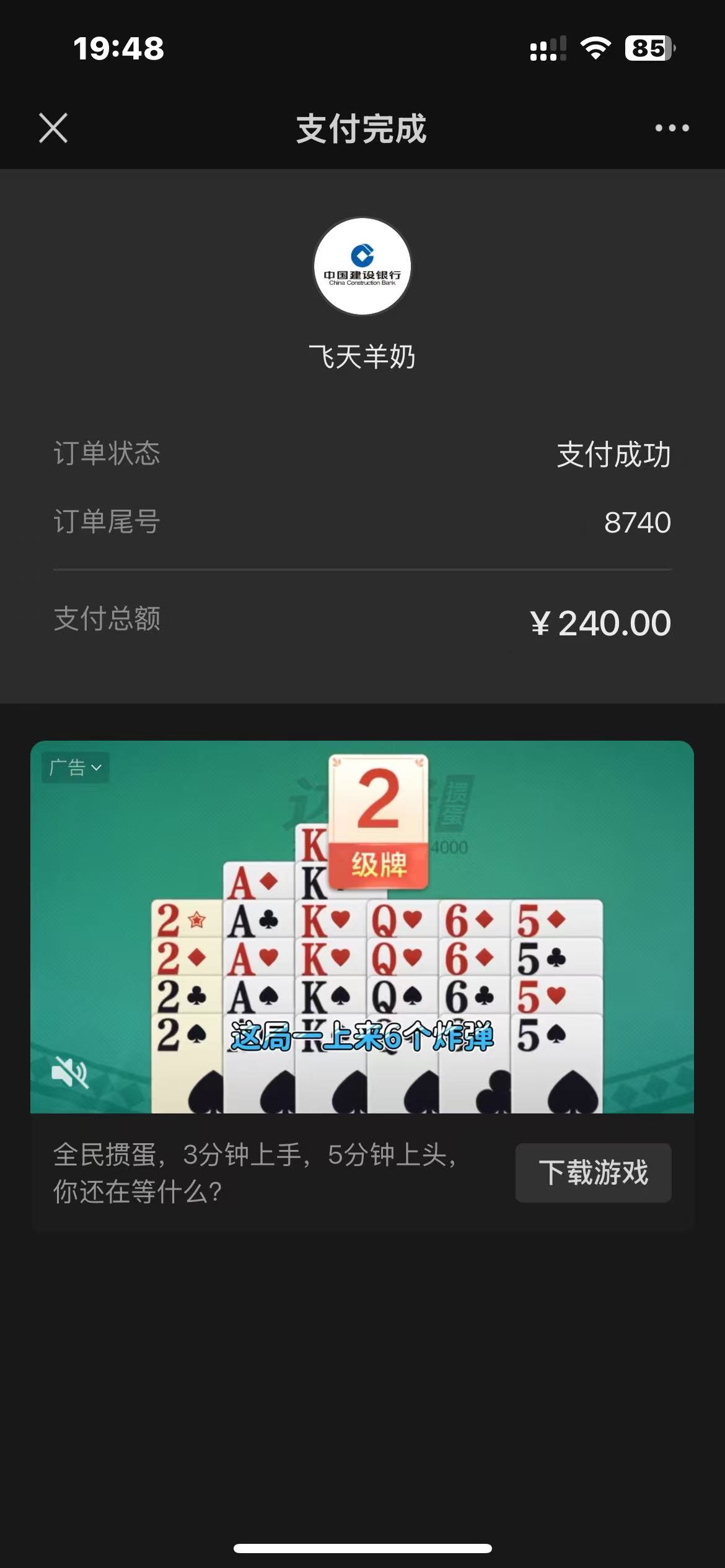
Task: Tap the 下载游戏 download button
Action: tap(593, 1173)
